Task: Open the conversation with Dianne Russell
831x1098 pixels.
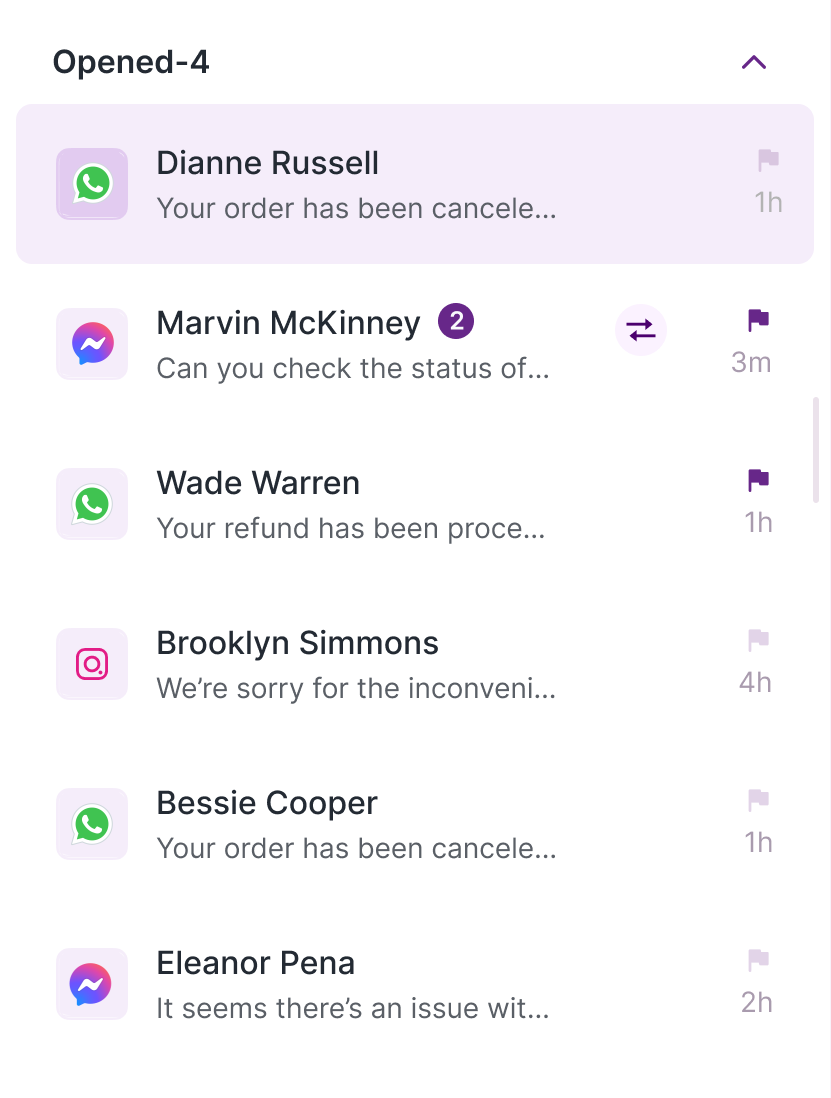Action: [x=356, y=185]
